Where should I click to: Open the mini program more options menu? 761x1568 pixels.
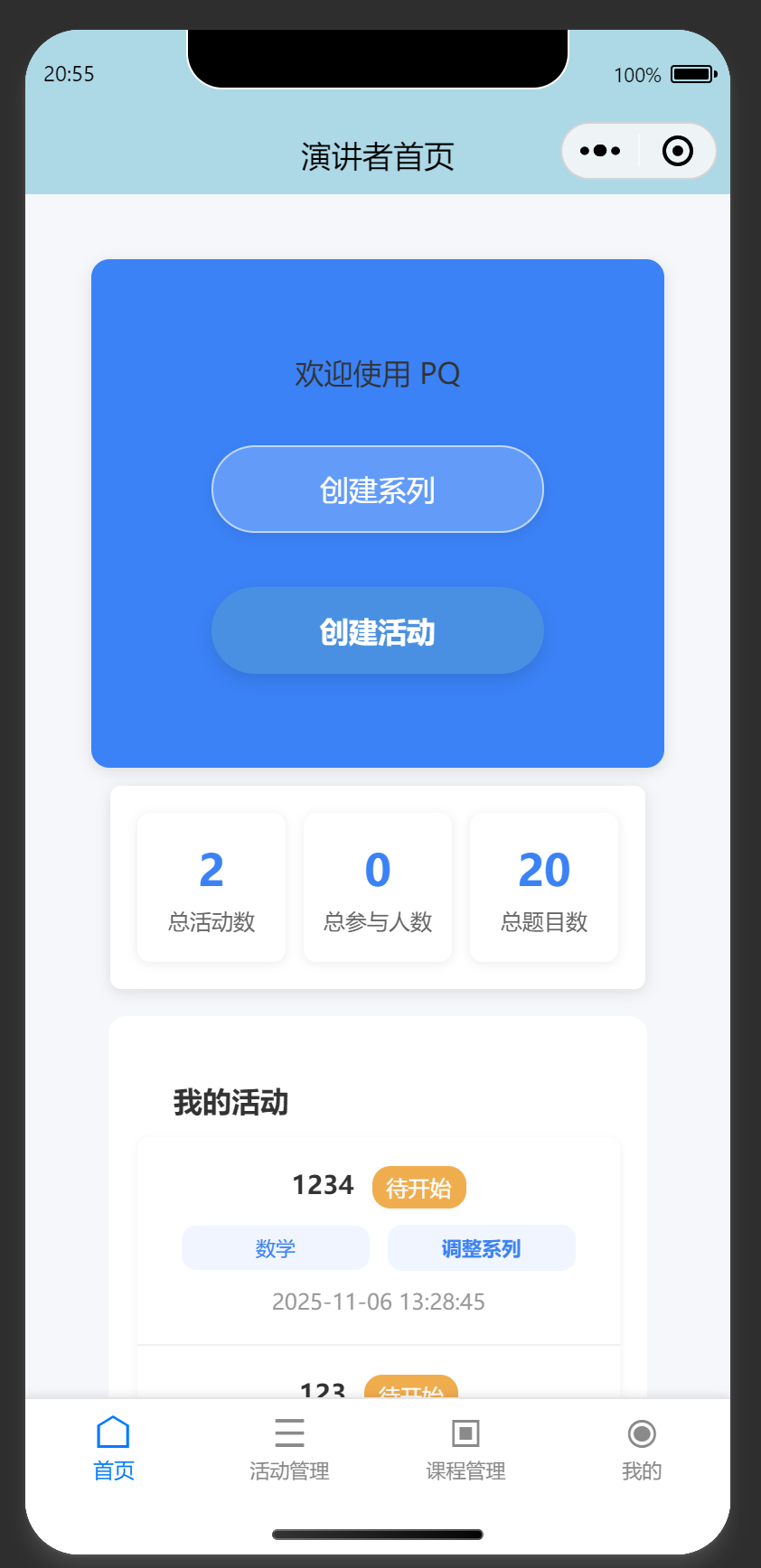pos(600,151)
